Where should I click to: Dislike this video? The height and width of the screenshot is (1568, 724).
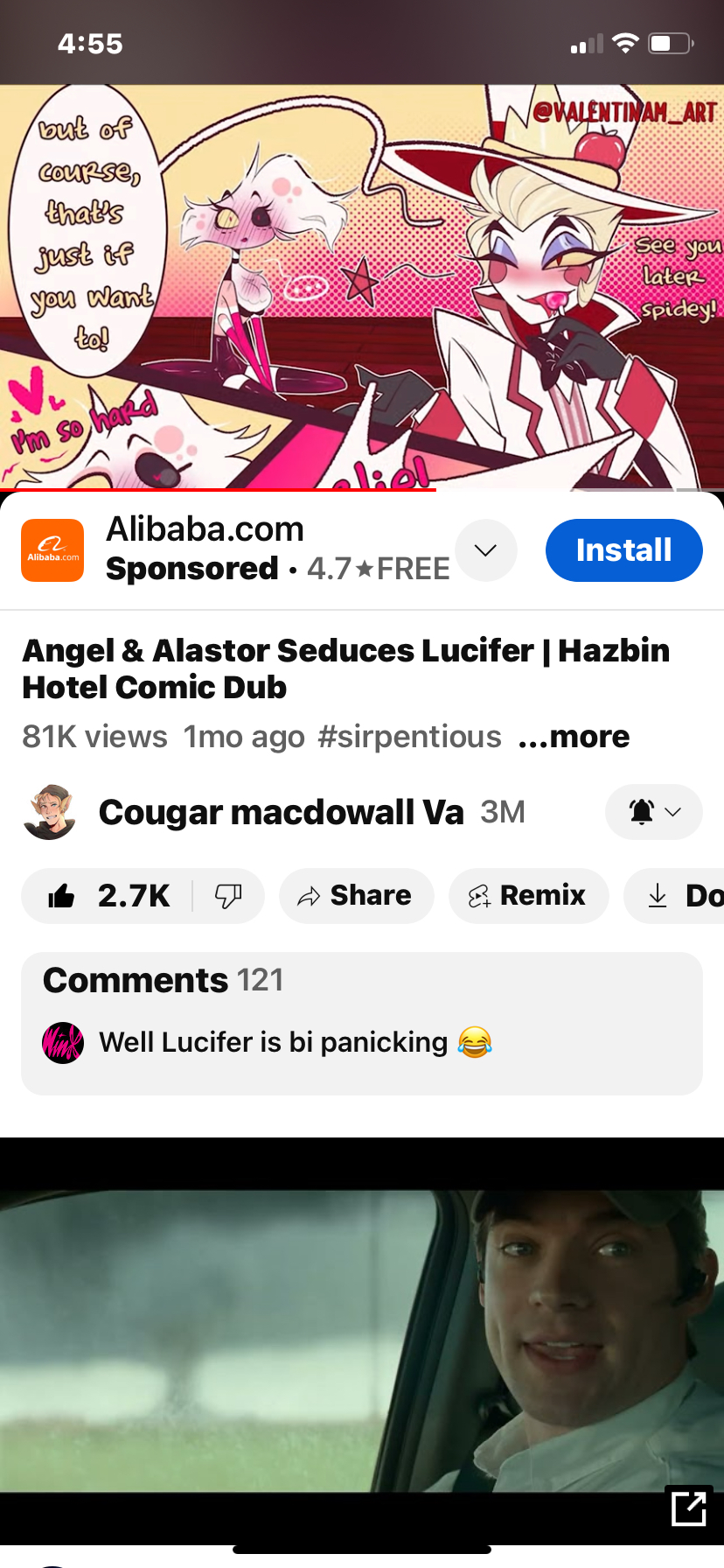pos(228,896)
